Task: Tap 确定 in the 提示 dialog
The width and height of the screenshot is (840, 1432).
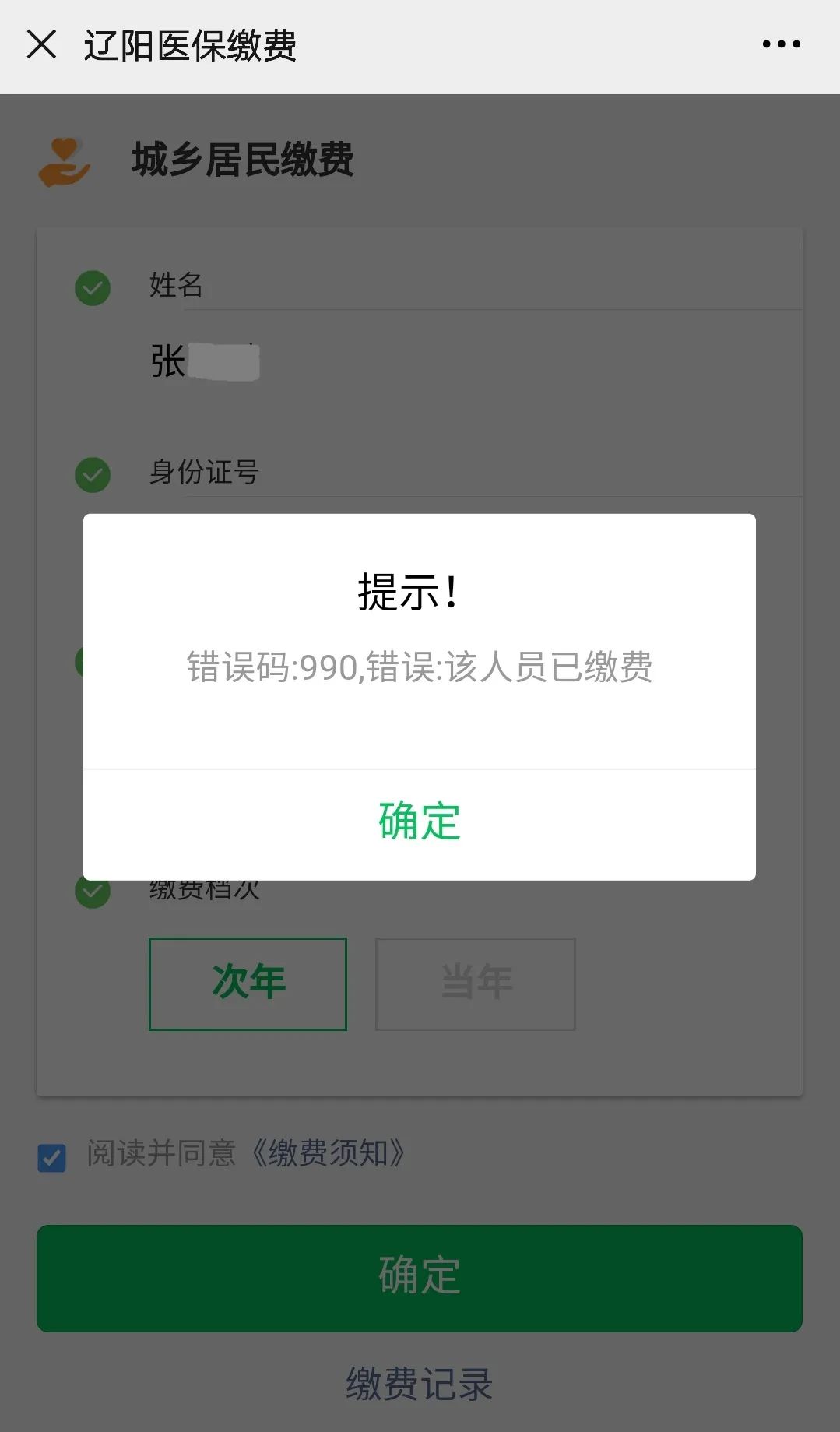Action: 419,824
